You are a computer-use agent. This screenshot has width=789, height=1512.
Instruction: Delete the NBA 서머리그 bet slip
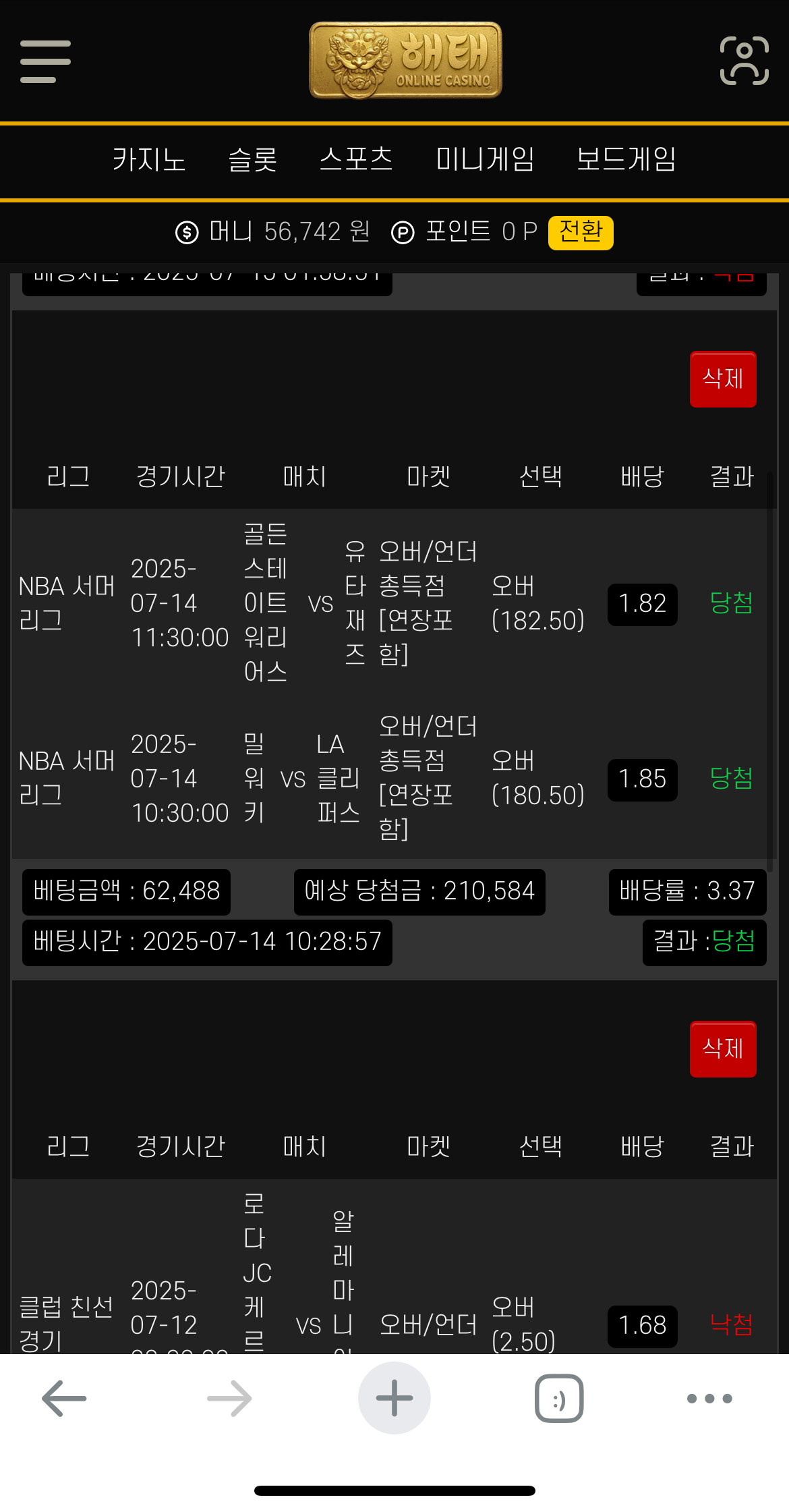click(x=723, y=379)
